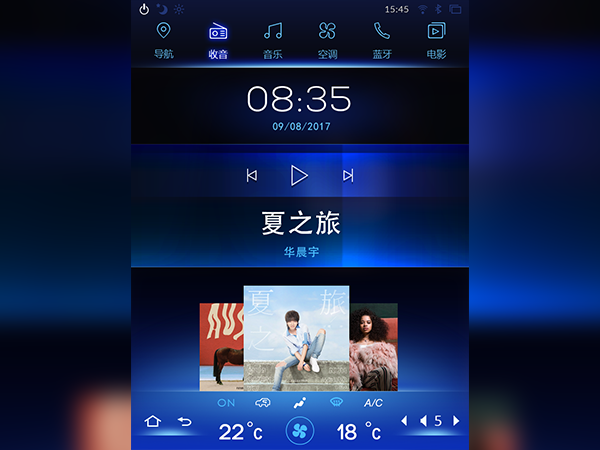
Task: Skip to the next track
Action: [348, 176]
